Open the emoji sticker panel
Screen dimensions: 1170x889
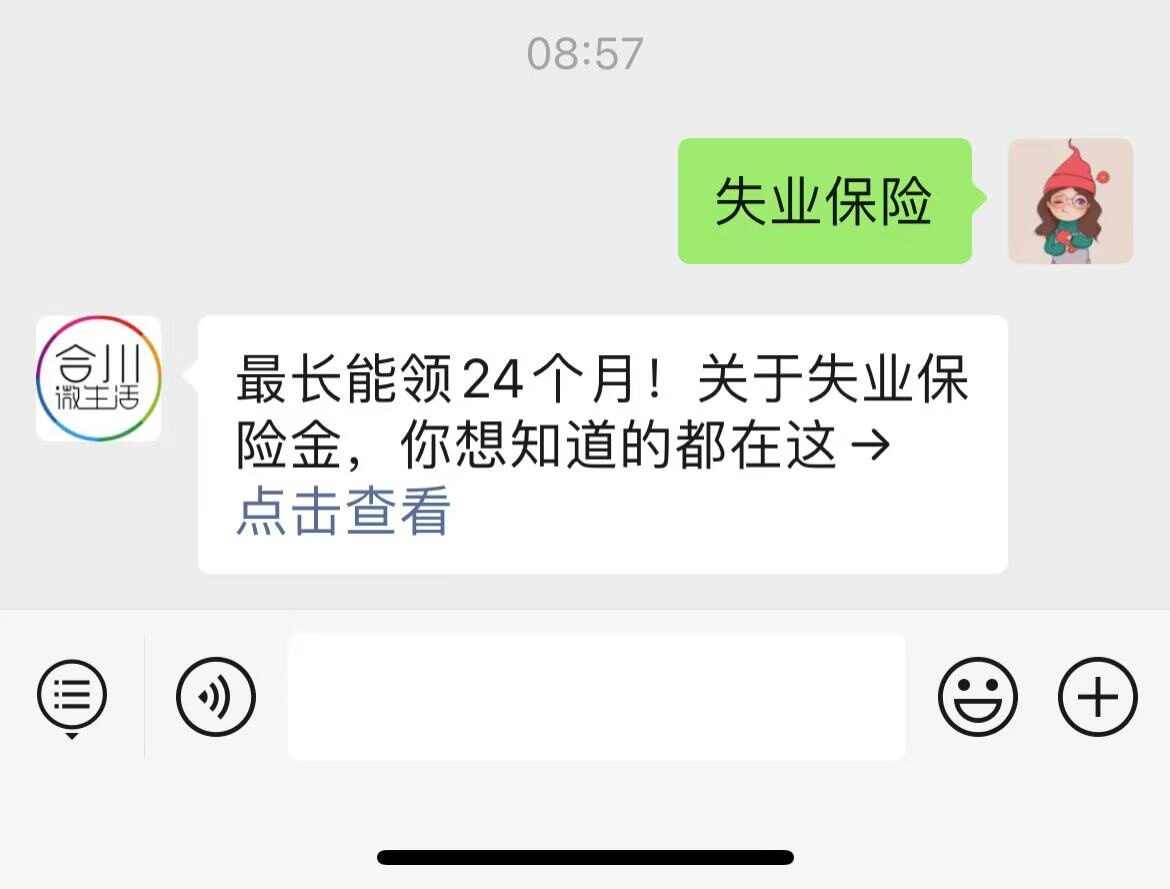pyautogui.click(x=977, y=696)
